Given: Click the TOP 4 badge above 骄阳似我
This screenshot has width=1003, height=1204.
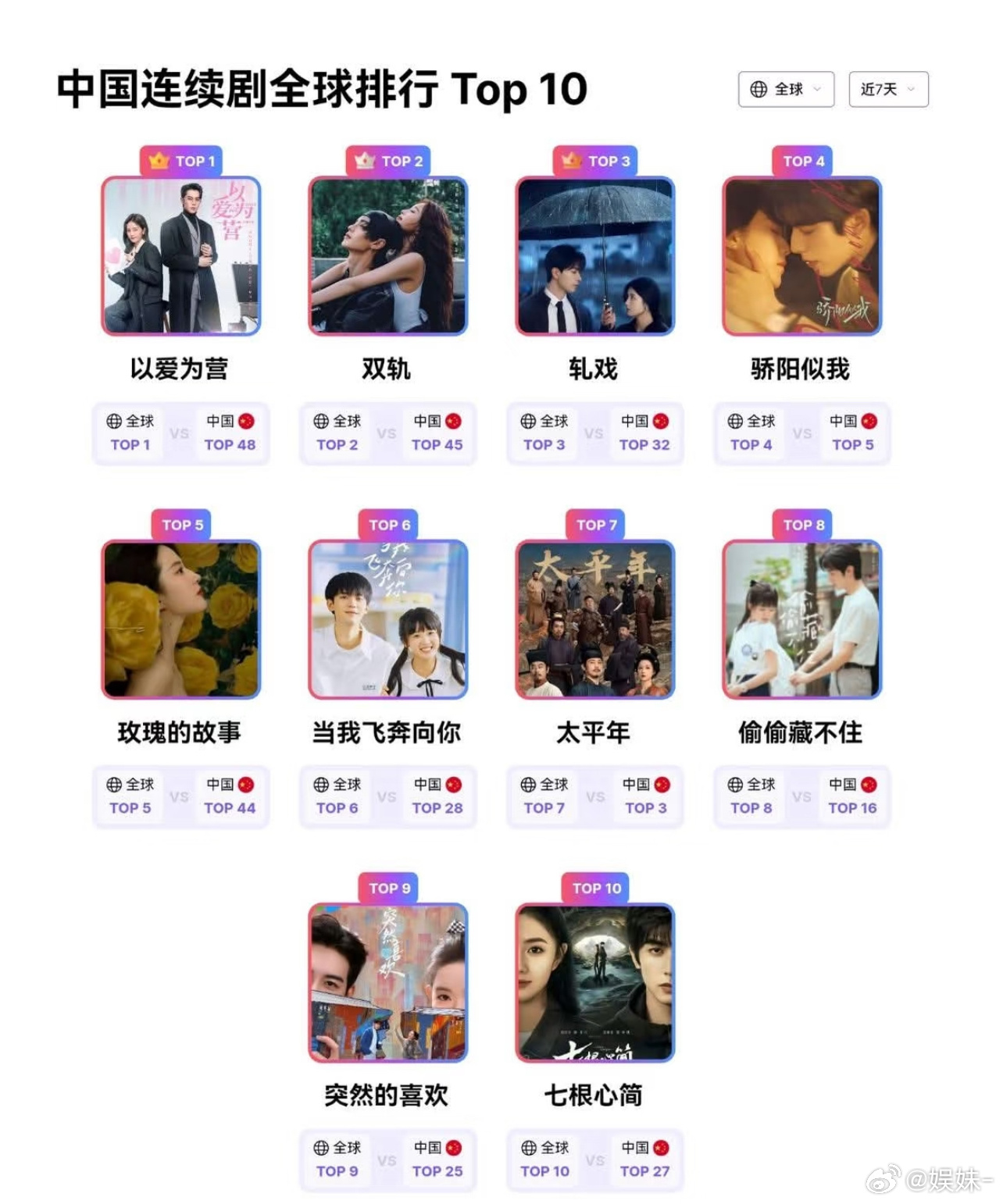Looking at the screenshot, I should pyautogui.click(x=802, y=162).
